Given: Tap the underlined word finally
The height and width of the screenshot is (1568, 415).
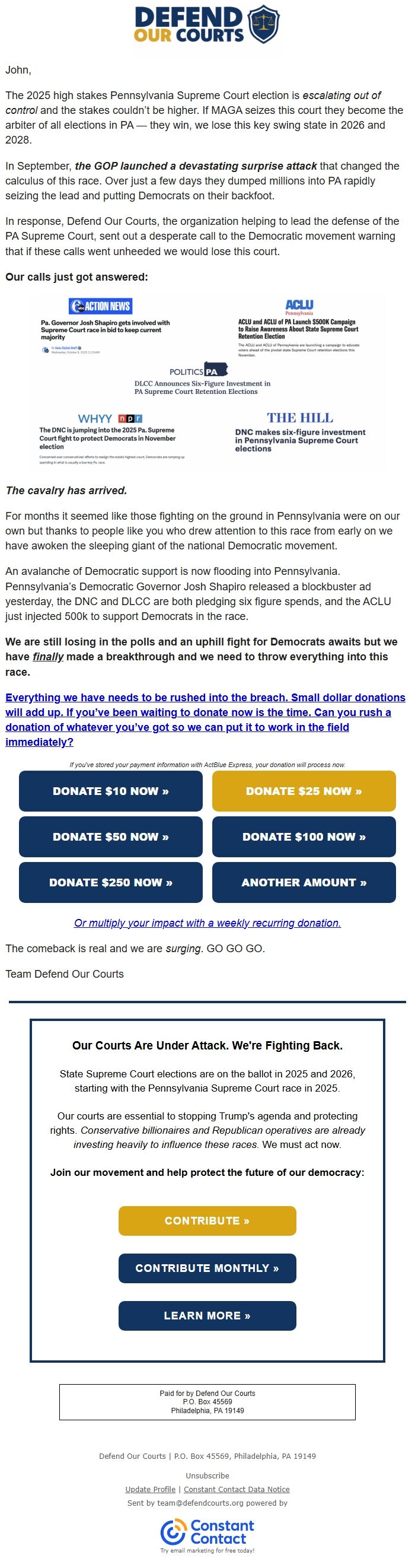Looking at the screenshot, I should click(47, 657).
